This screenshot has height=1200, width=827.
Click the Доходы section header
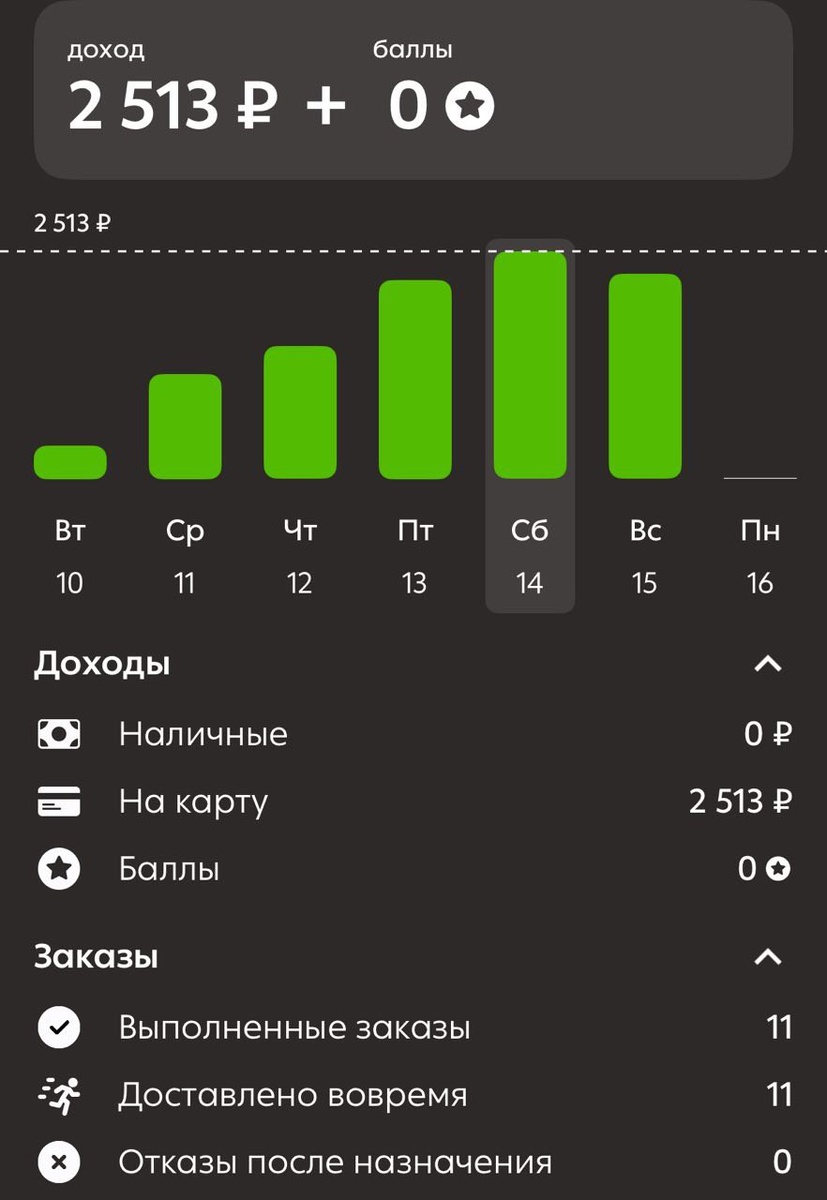pyautogui.click(x=103, y=662)
